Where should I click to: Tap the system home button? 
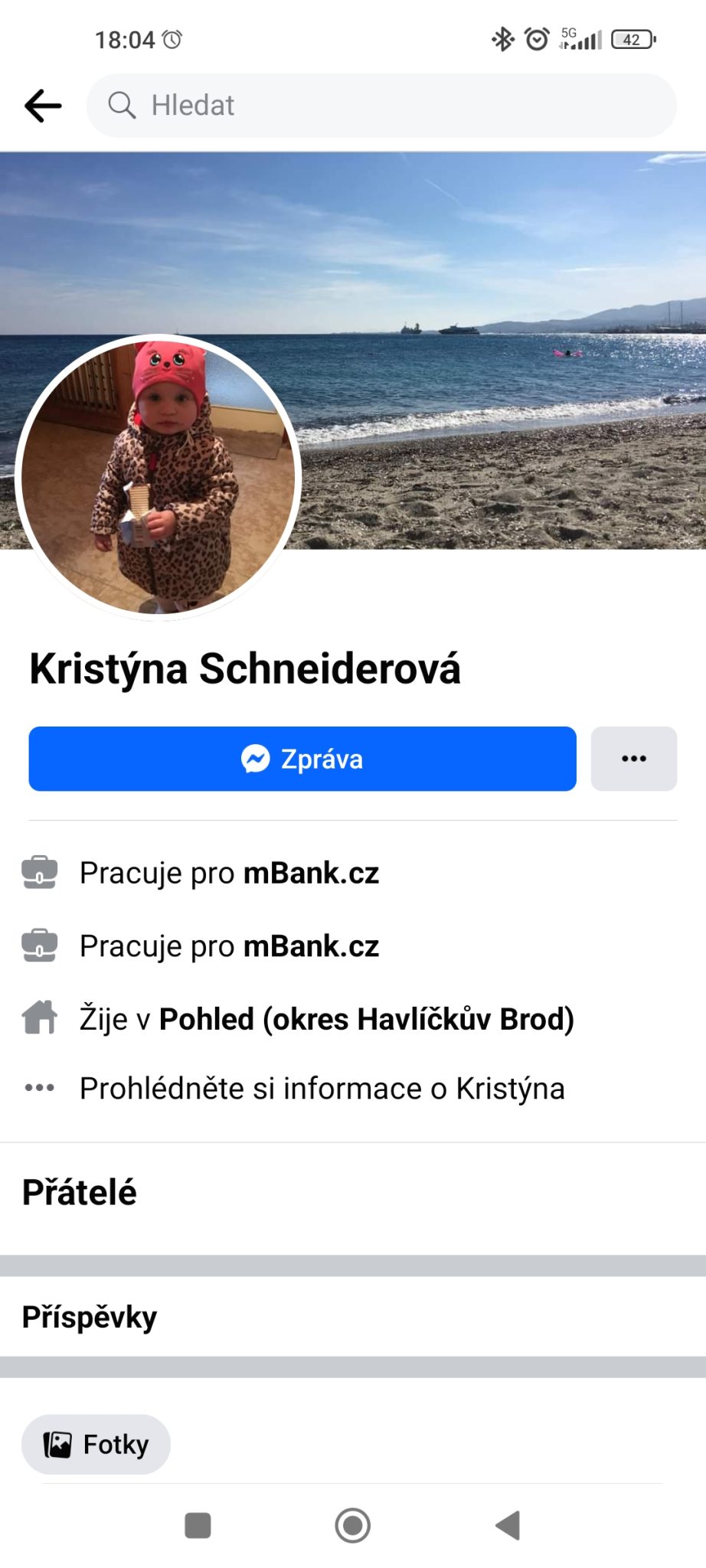(x=353, y=1525)
